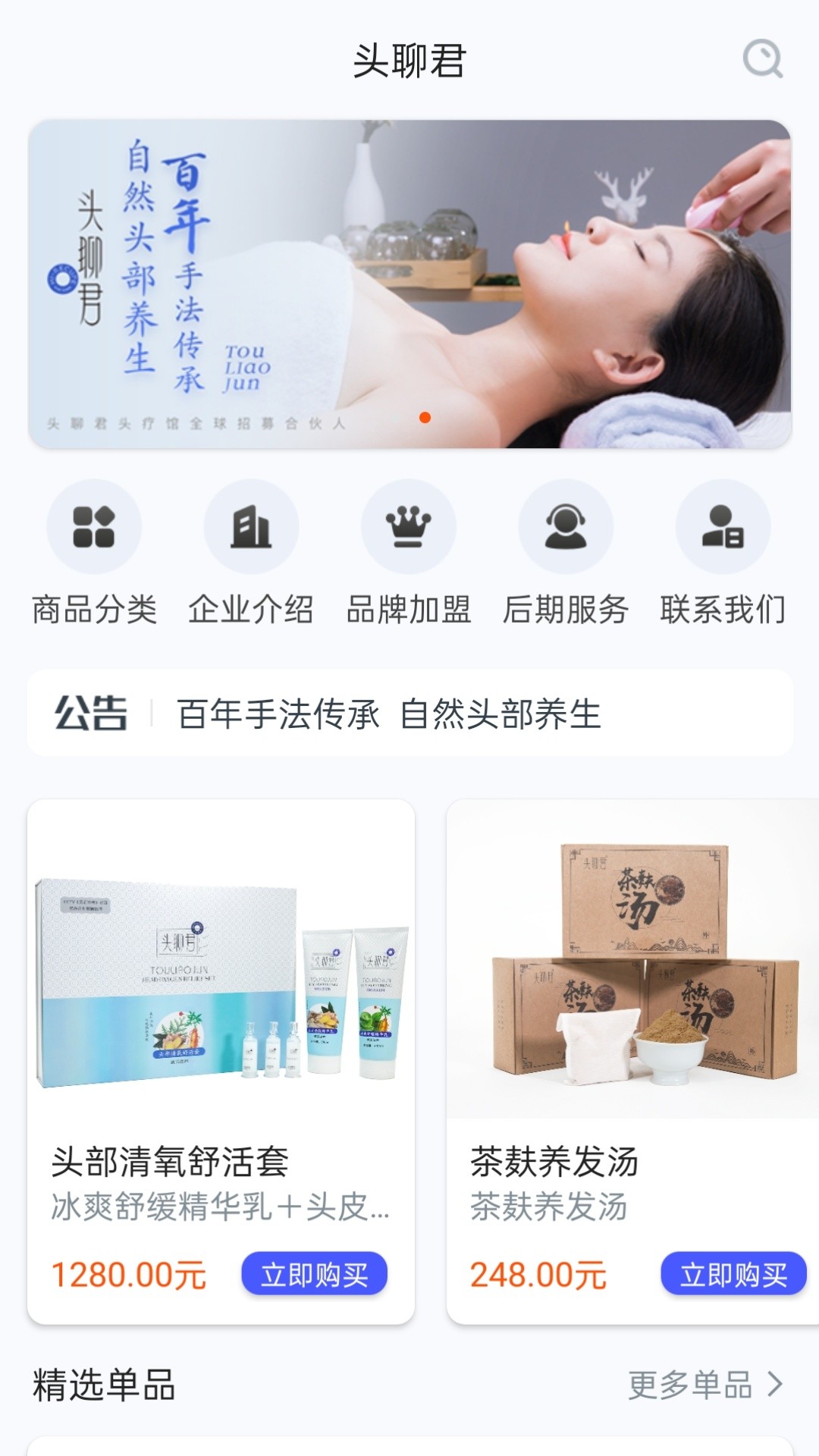Open the 公告 announcement bar
Image resolution: width=819 pixels, height=1456 pixels.
click(x=409, y=714)
